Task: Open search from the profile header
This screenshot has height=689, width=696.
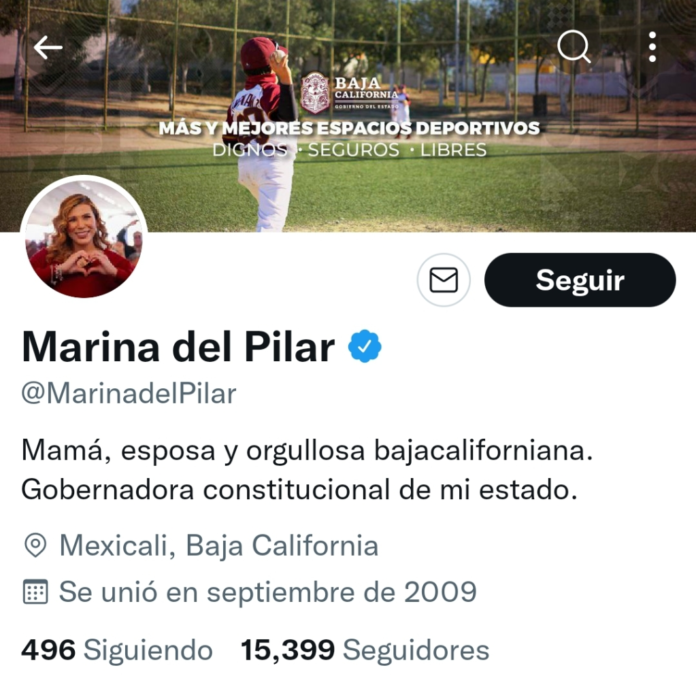Action: tap(573, 47)
